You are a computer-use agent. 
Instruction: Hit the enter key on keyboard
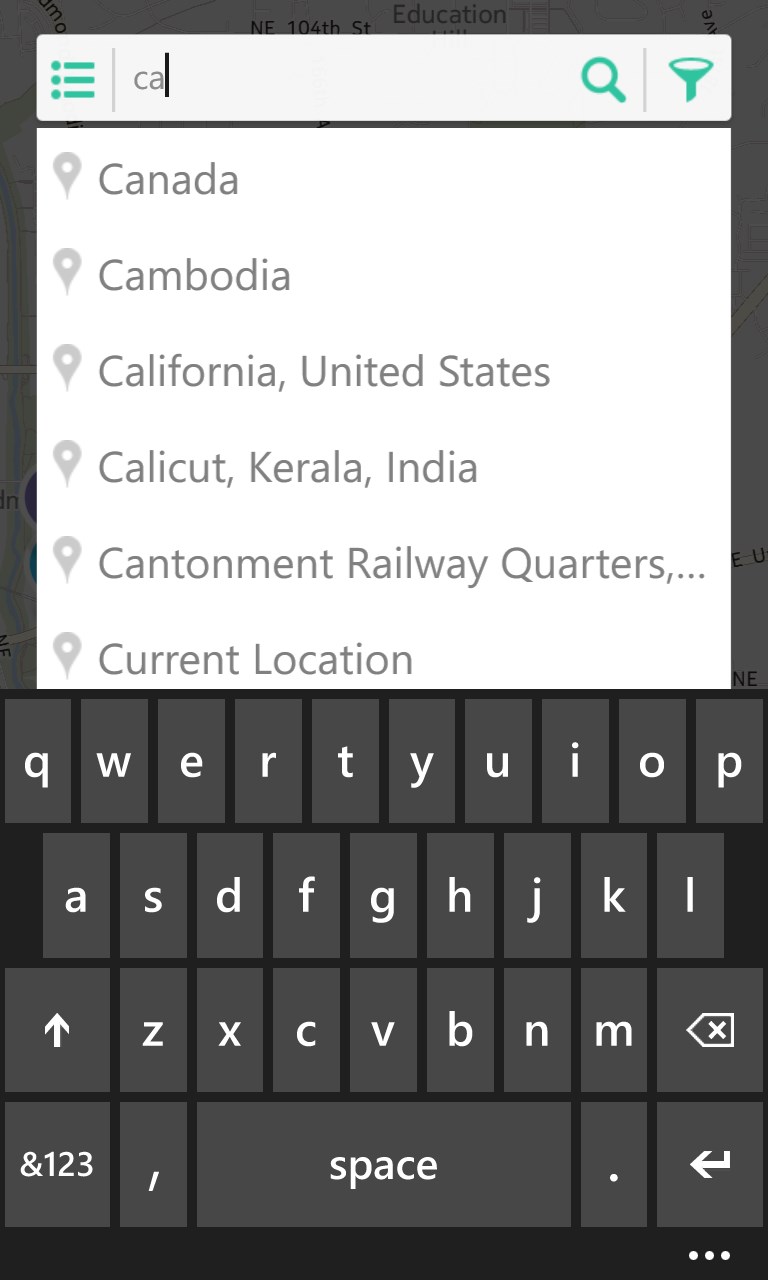pyautogui.click(x=711, y=1164)
